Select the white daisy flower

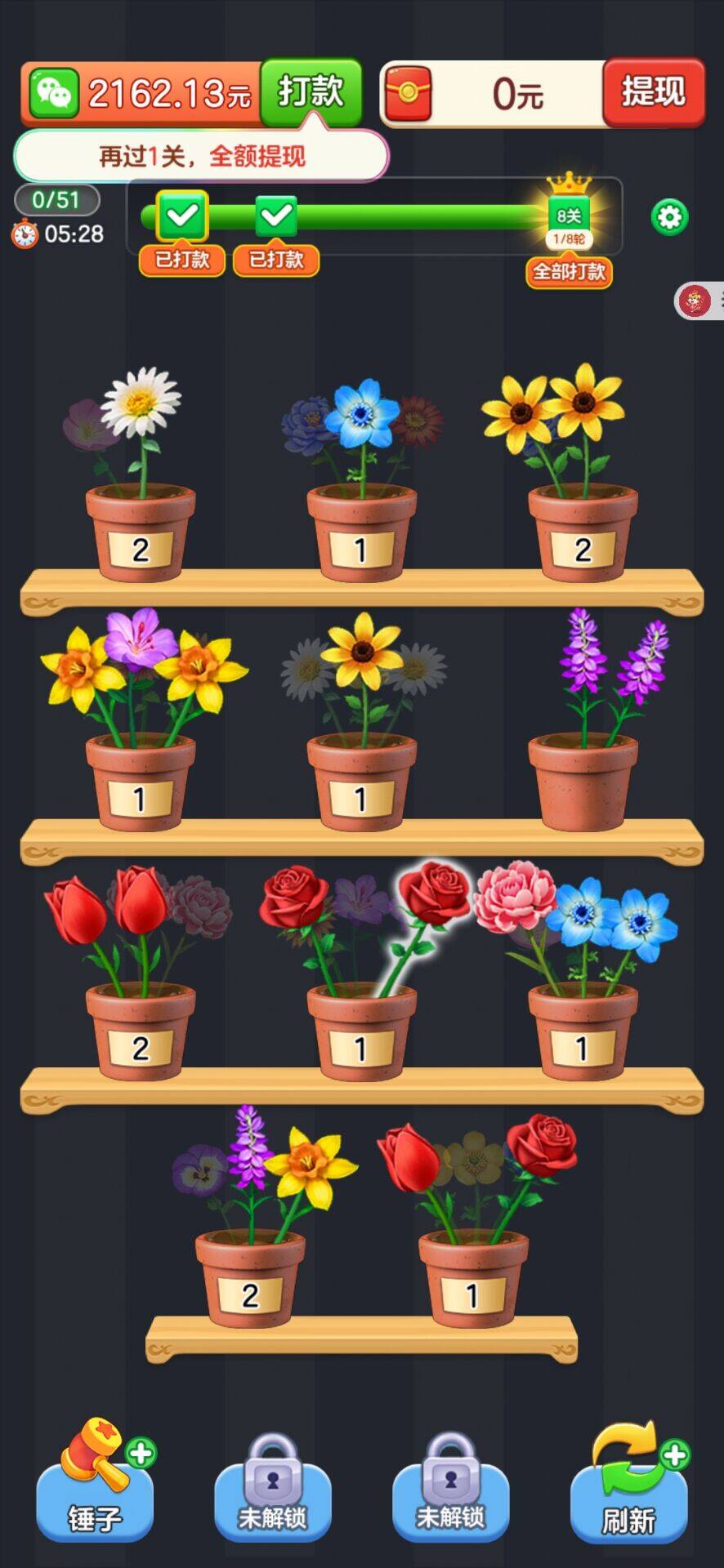[141, 402]
